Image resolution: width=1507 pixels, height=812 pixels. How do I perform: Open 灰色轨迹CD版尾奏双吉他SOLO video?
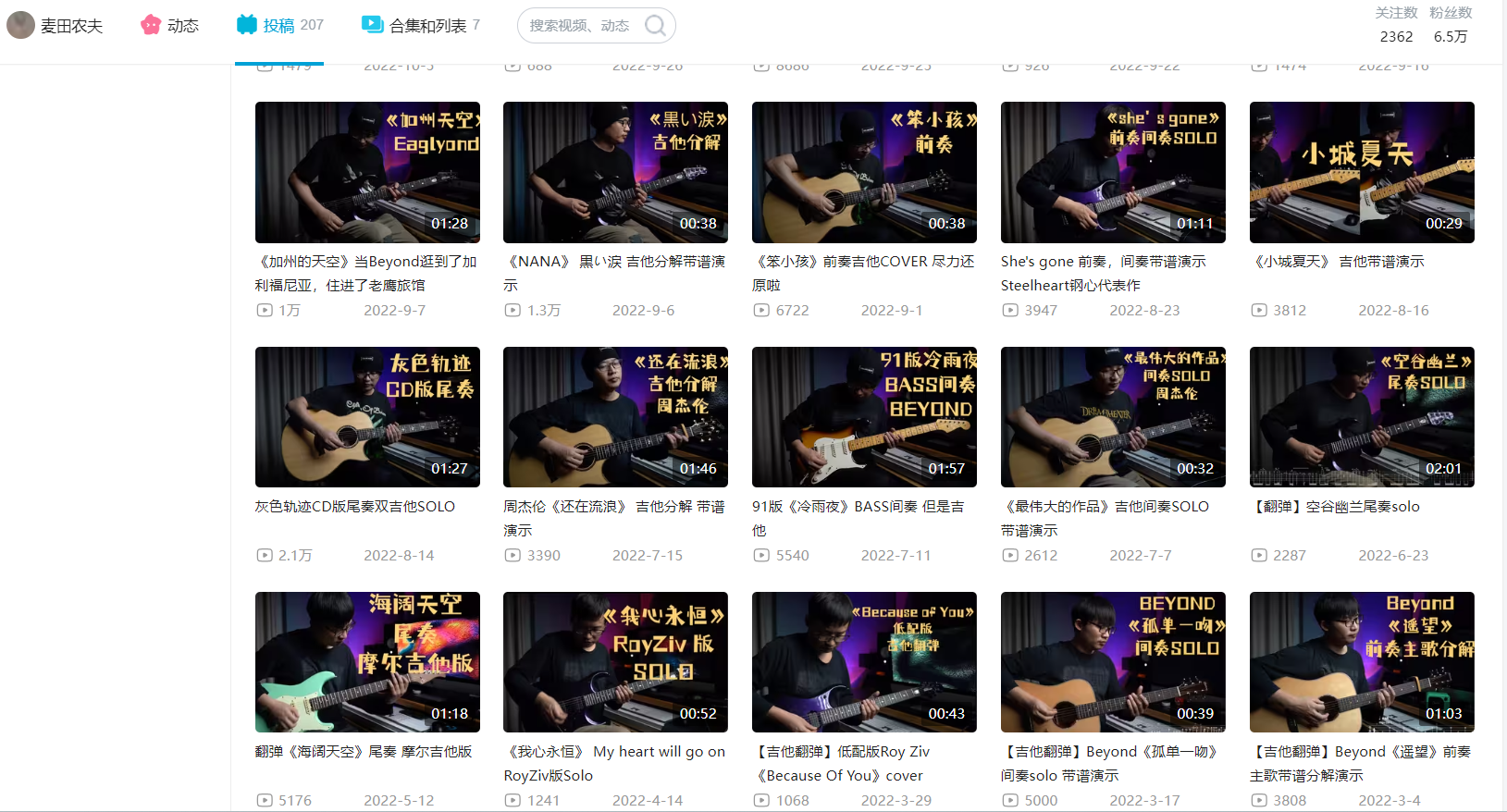point(367,418)
